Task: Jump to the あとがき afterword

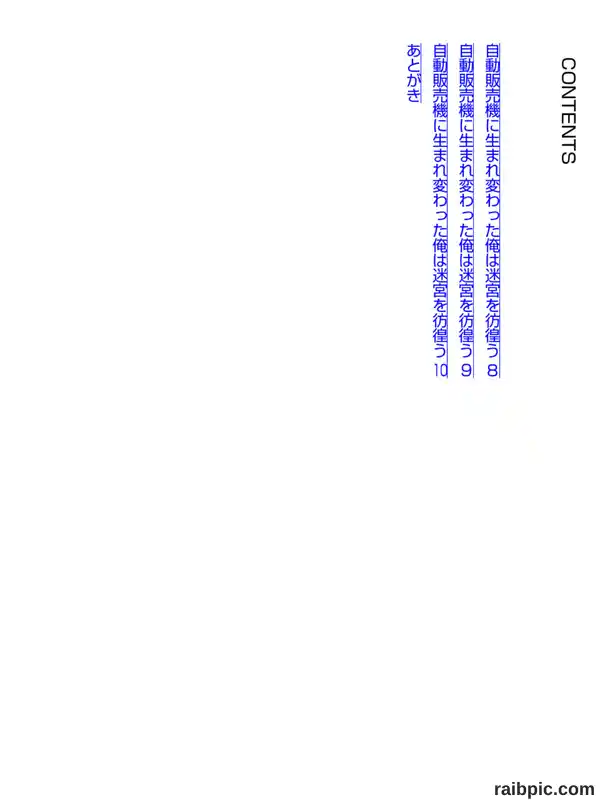Action: pyautogui.click(x=414, y=73)
